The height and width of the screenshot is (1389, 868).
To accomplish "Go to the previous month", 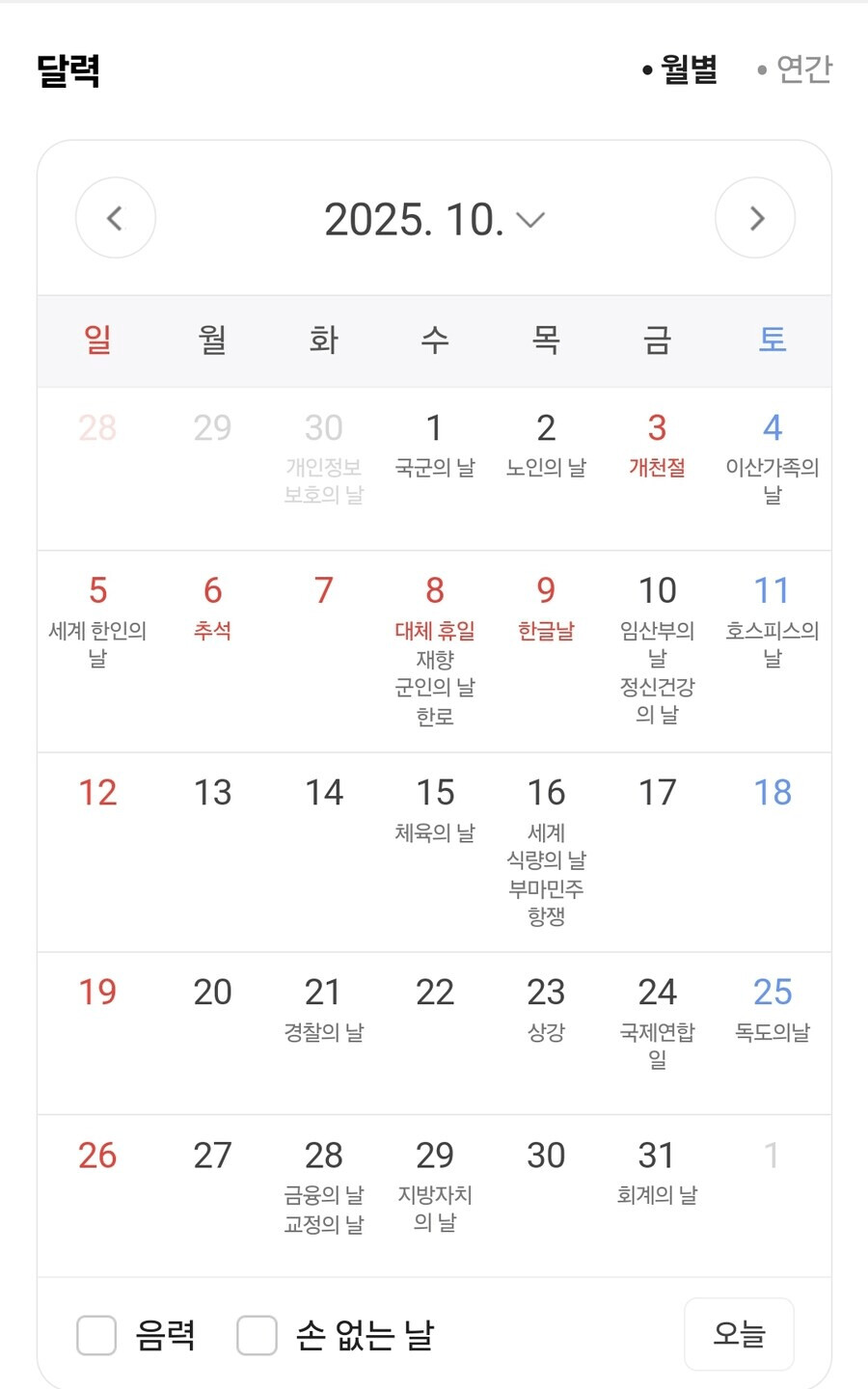I will click(x=116, y=218).
